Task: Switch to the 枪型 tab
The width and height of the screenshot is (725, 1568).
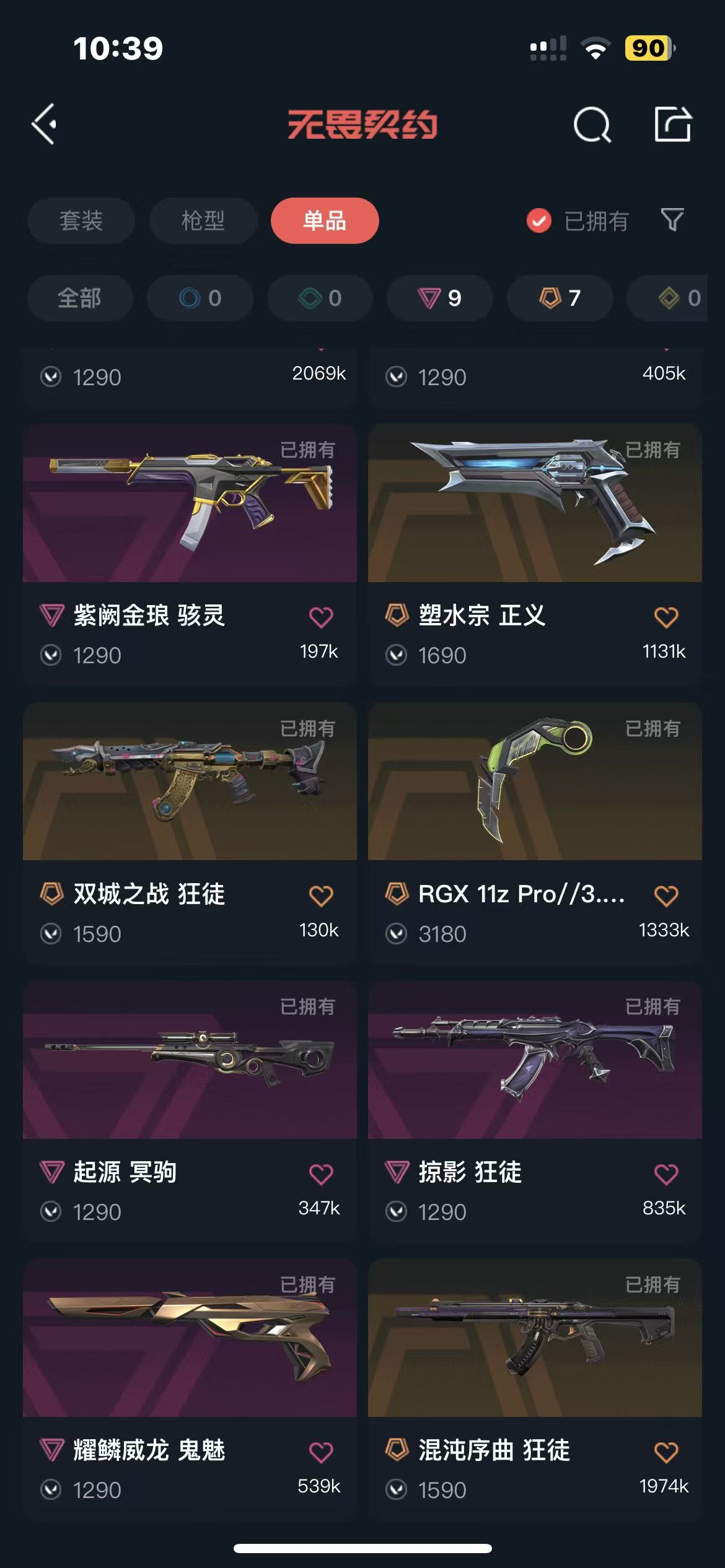Action: pyautogui.click(x=203, y=220)
